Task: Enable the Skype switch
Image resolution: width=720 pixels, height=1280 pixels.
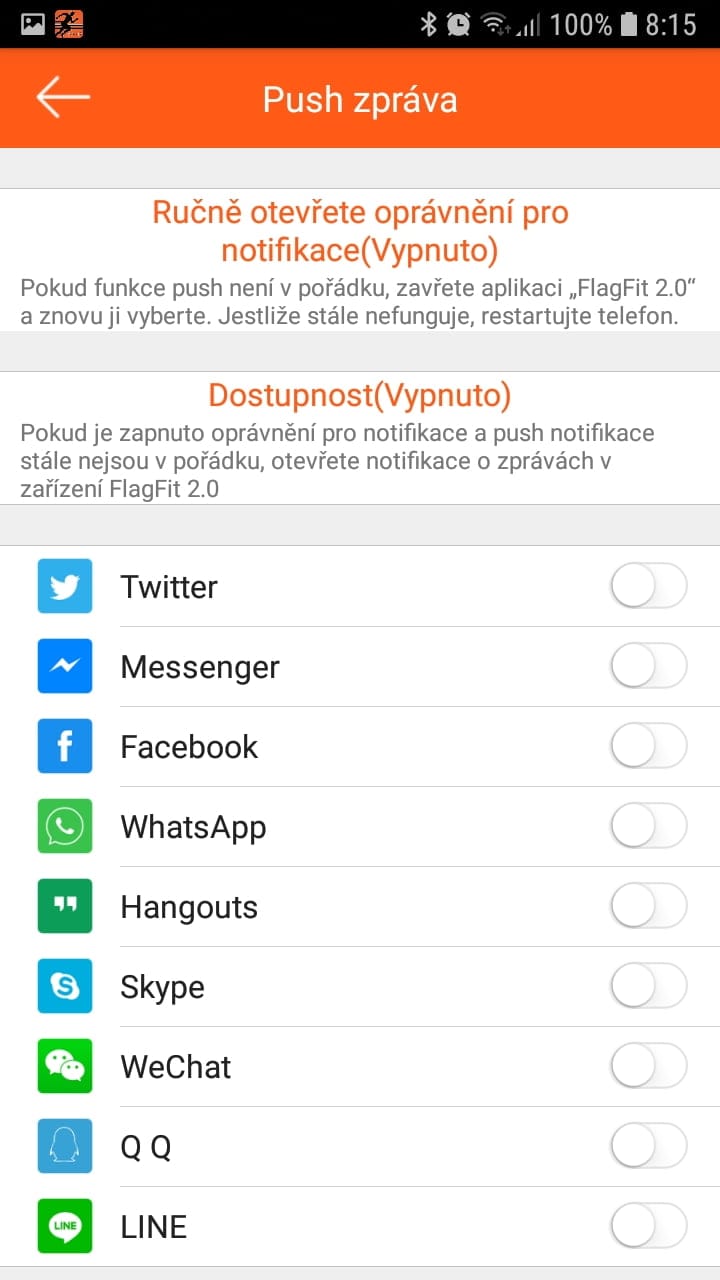Action: coord(648,986)
